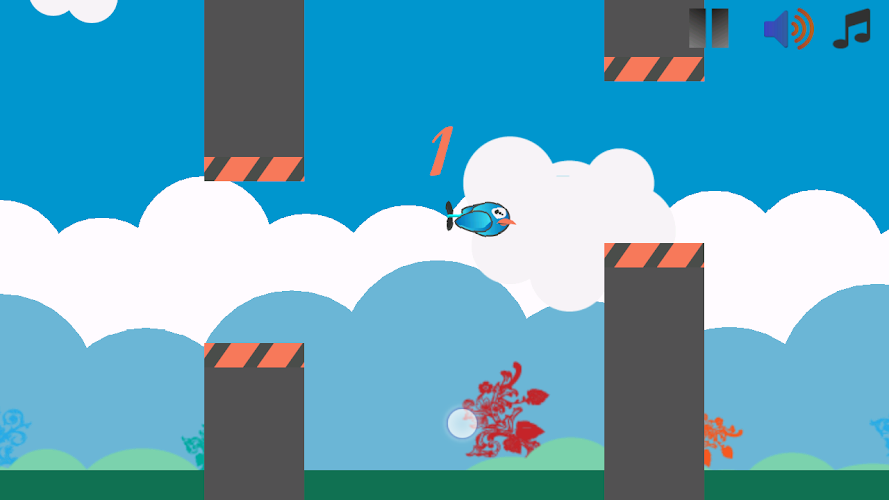Mute the sound effects speaker
Image resolution: width=889 pixels, height=500 pixels.
(787, 29)
